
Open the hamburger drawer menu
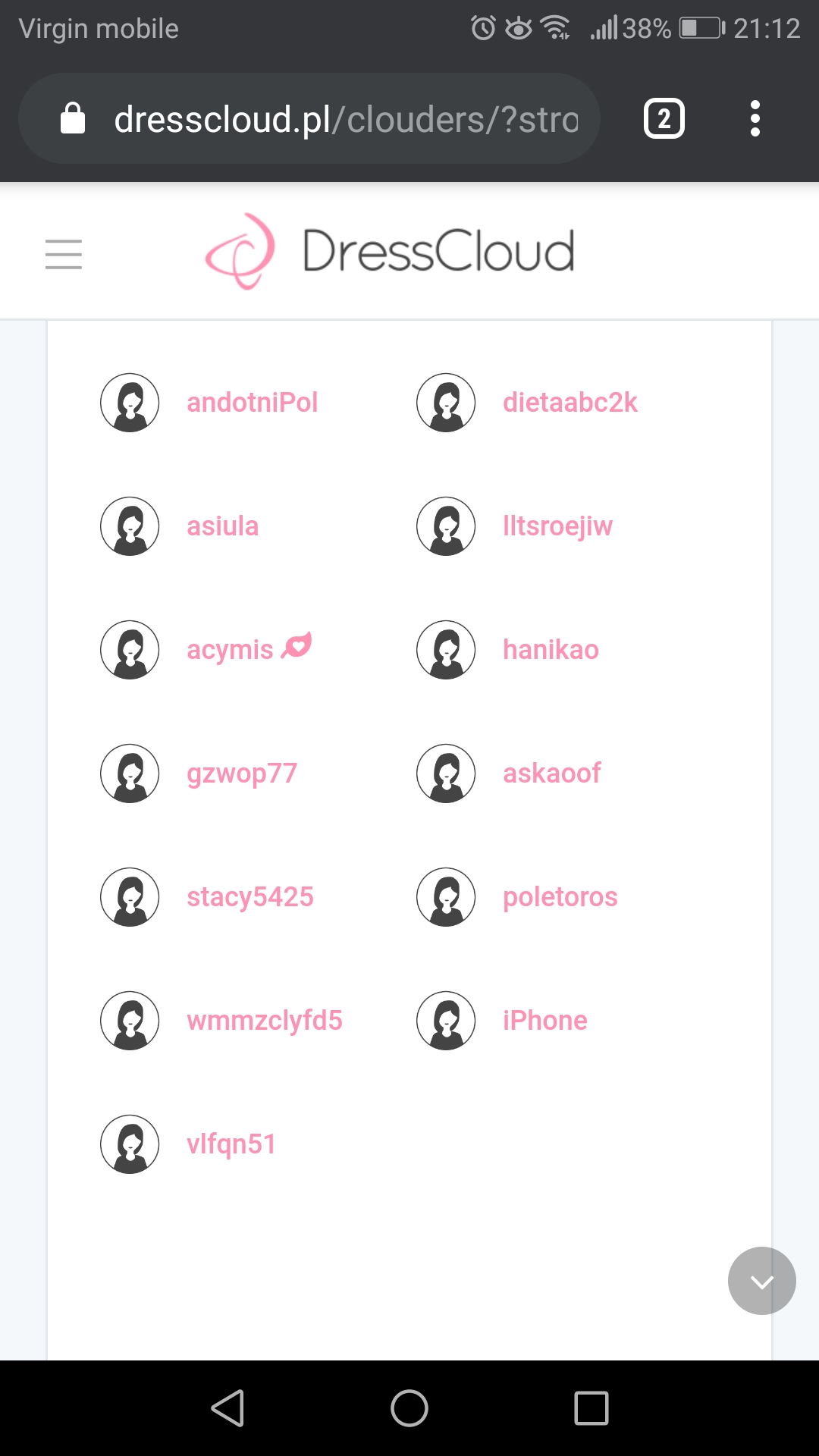(x=64, y=253)
